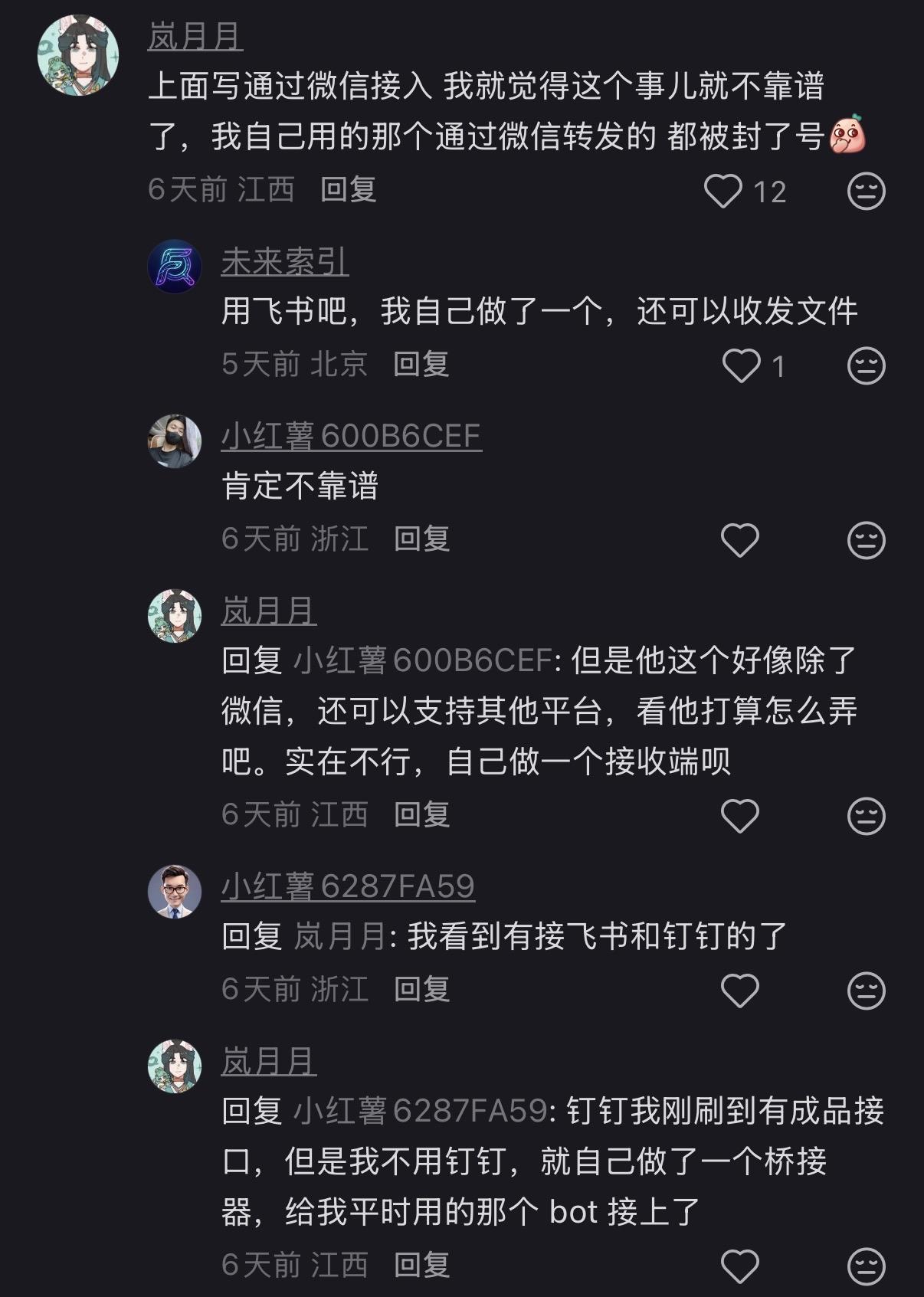The width and height of the screenshot is (924, 1297).
Task: Tap the dislike face on 岚月月's top comment
Action: click(x=866, y=191)
